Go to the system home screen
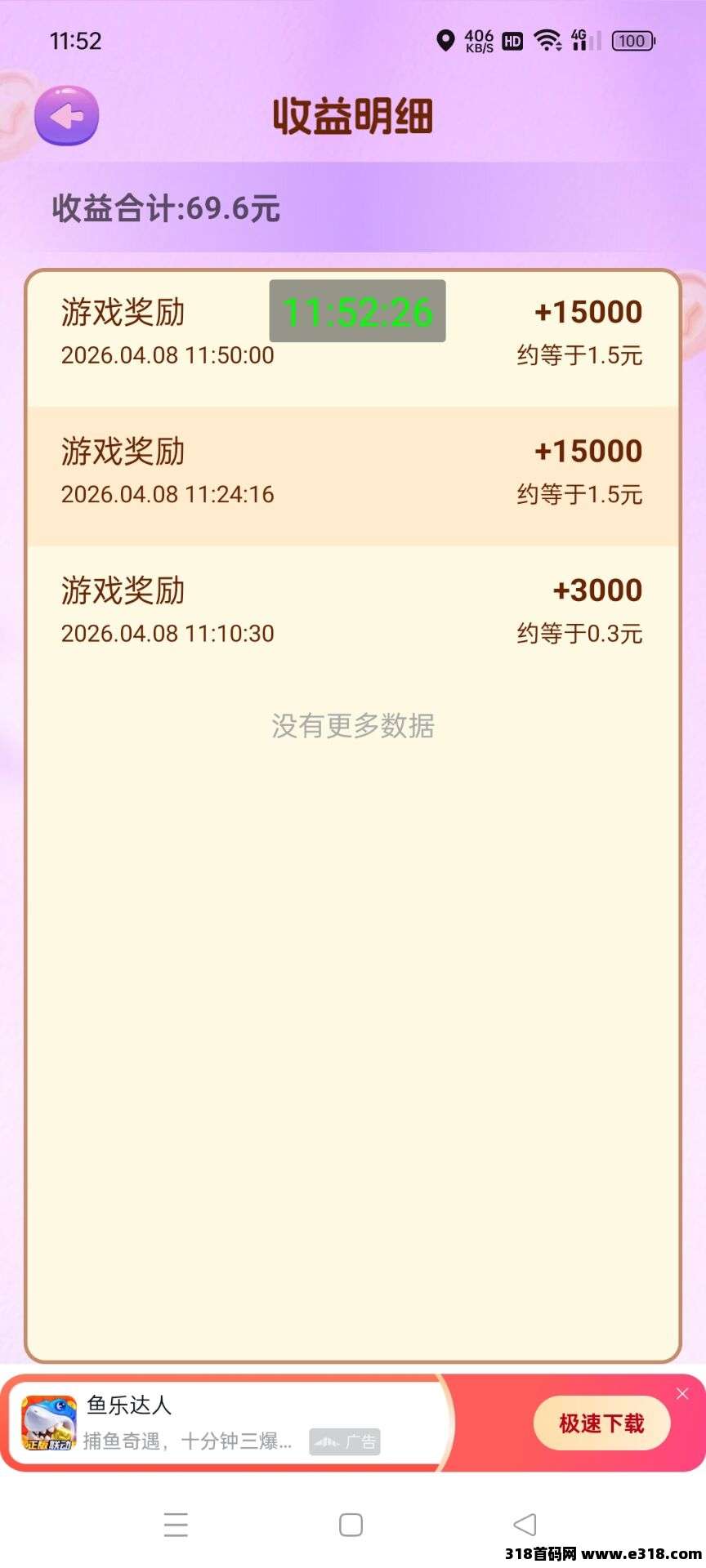Screen dimensions: 706x1568 pyautogui.click(x=351, y=1525)
